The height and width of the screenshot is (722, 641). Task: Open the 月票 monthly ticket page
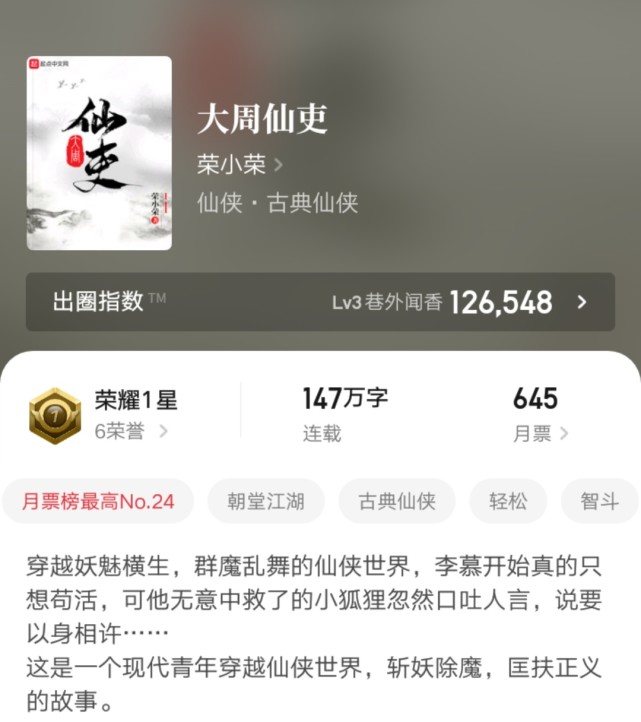(x=540, y=433)
